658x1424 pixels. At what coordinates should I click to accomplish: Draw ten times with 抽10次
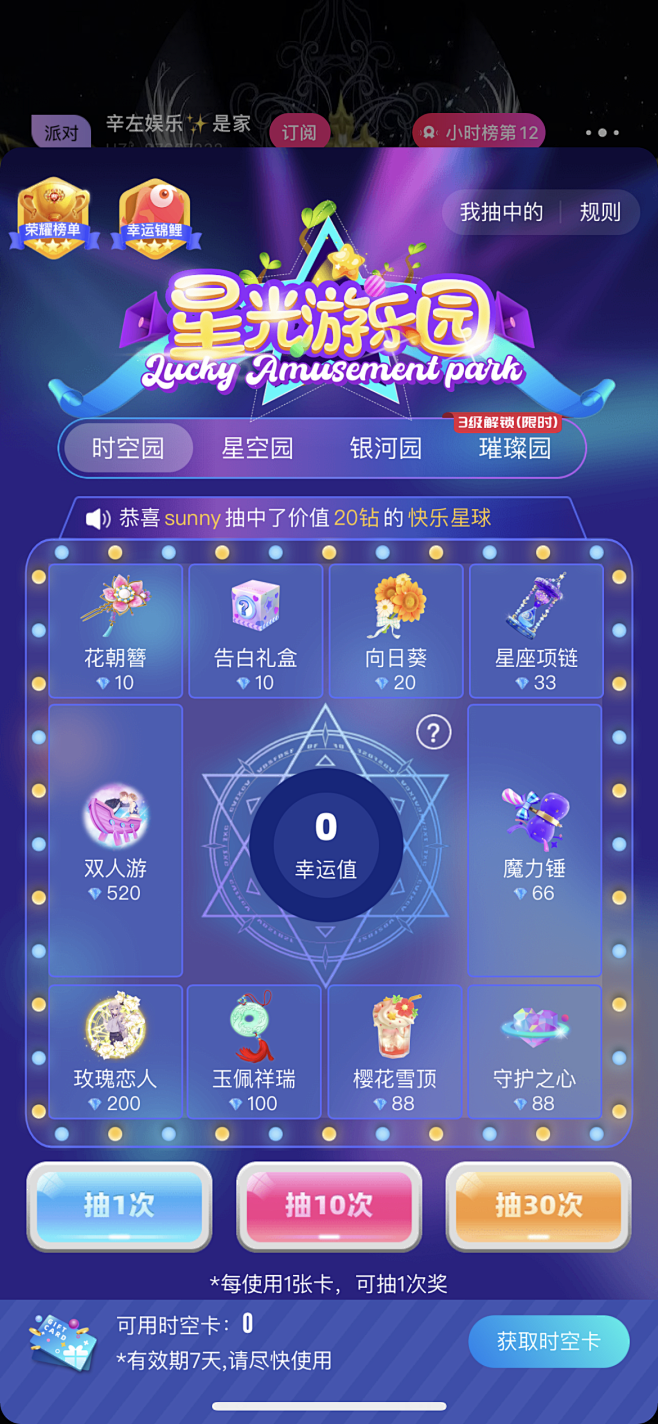[329, 1205]
